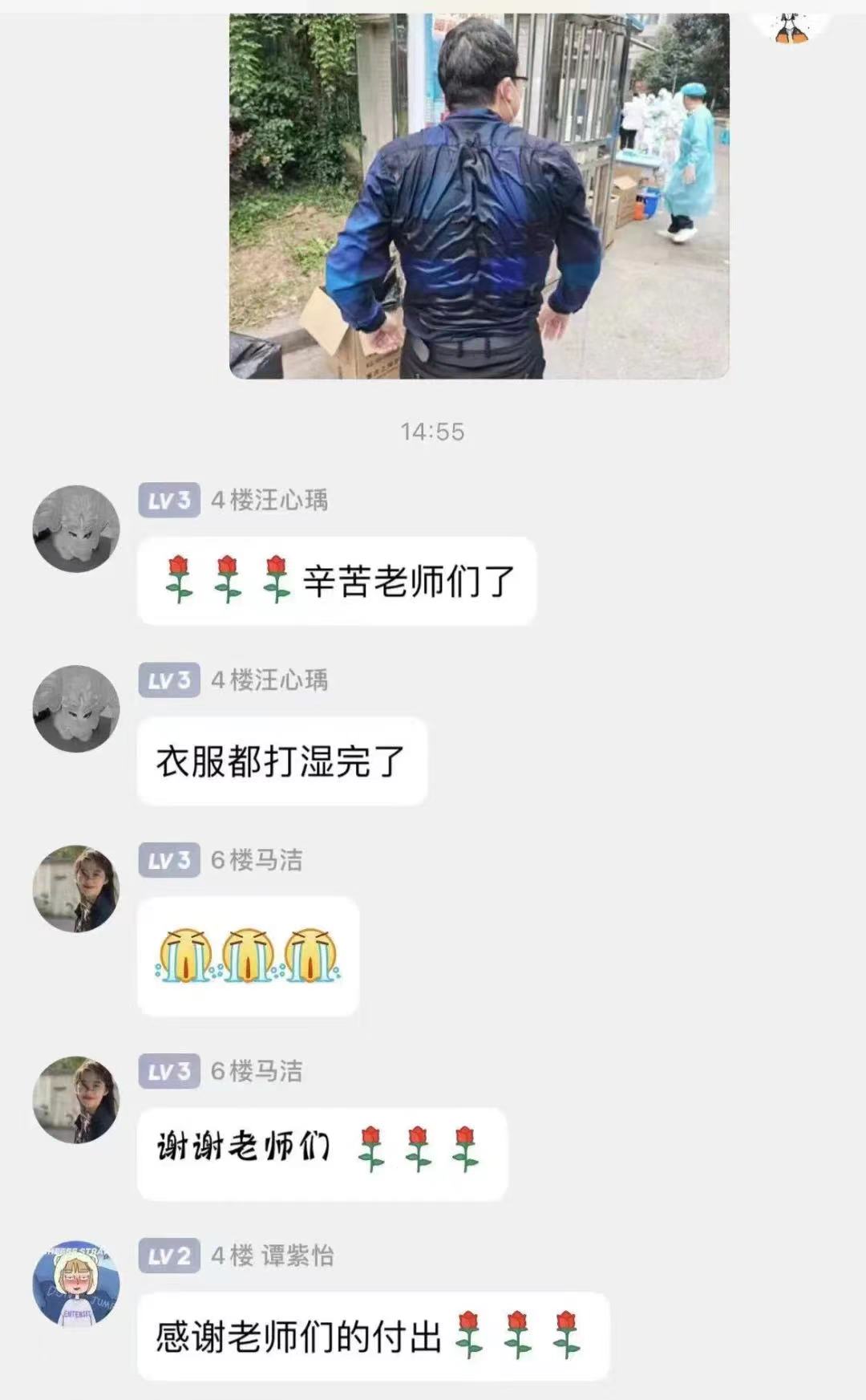Open 谭紫怡's avatar profile

point(76,1284)
